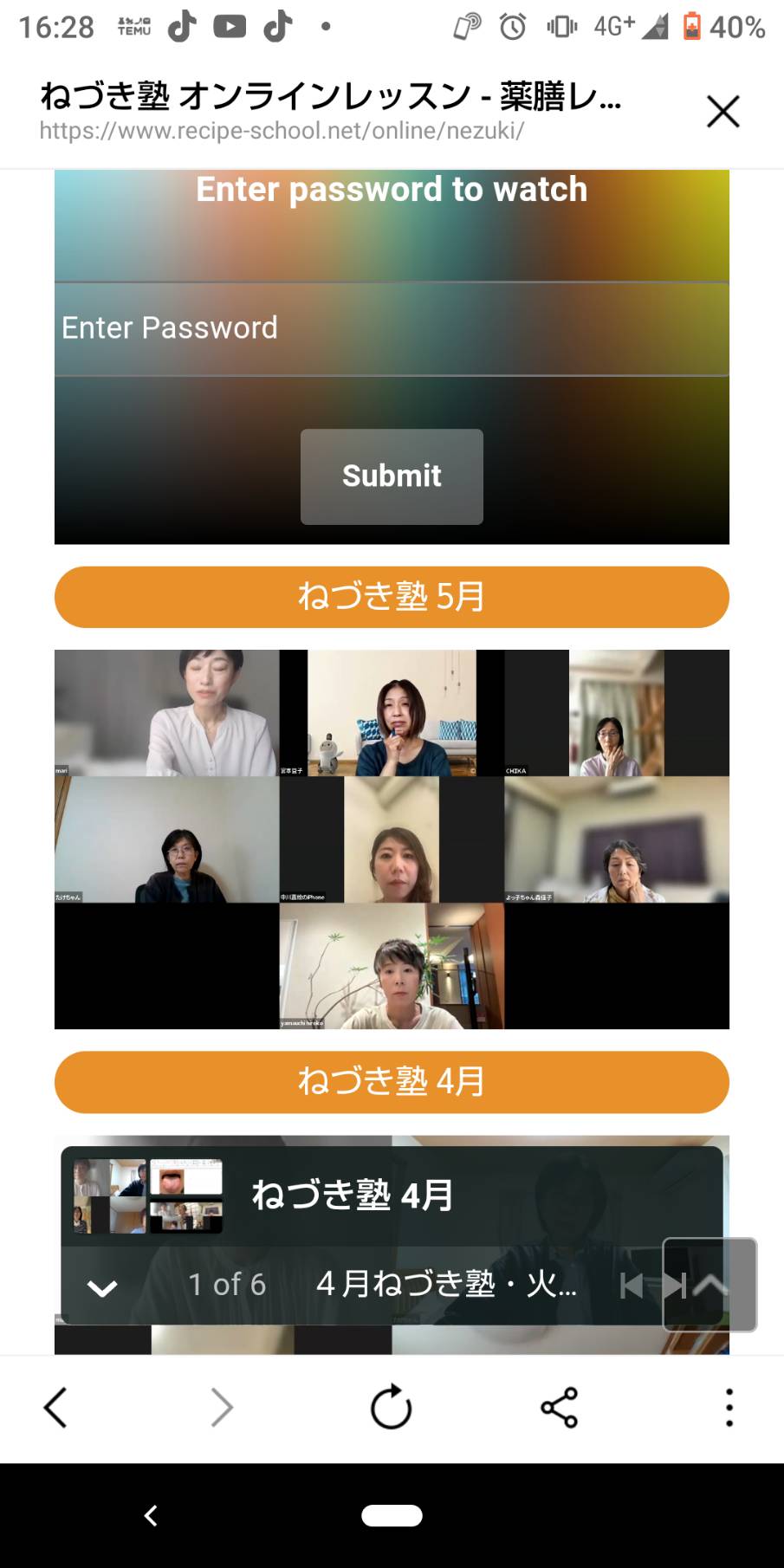Reload the current page

tap(392, 1408)
